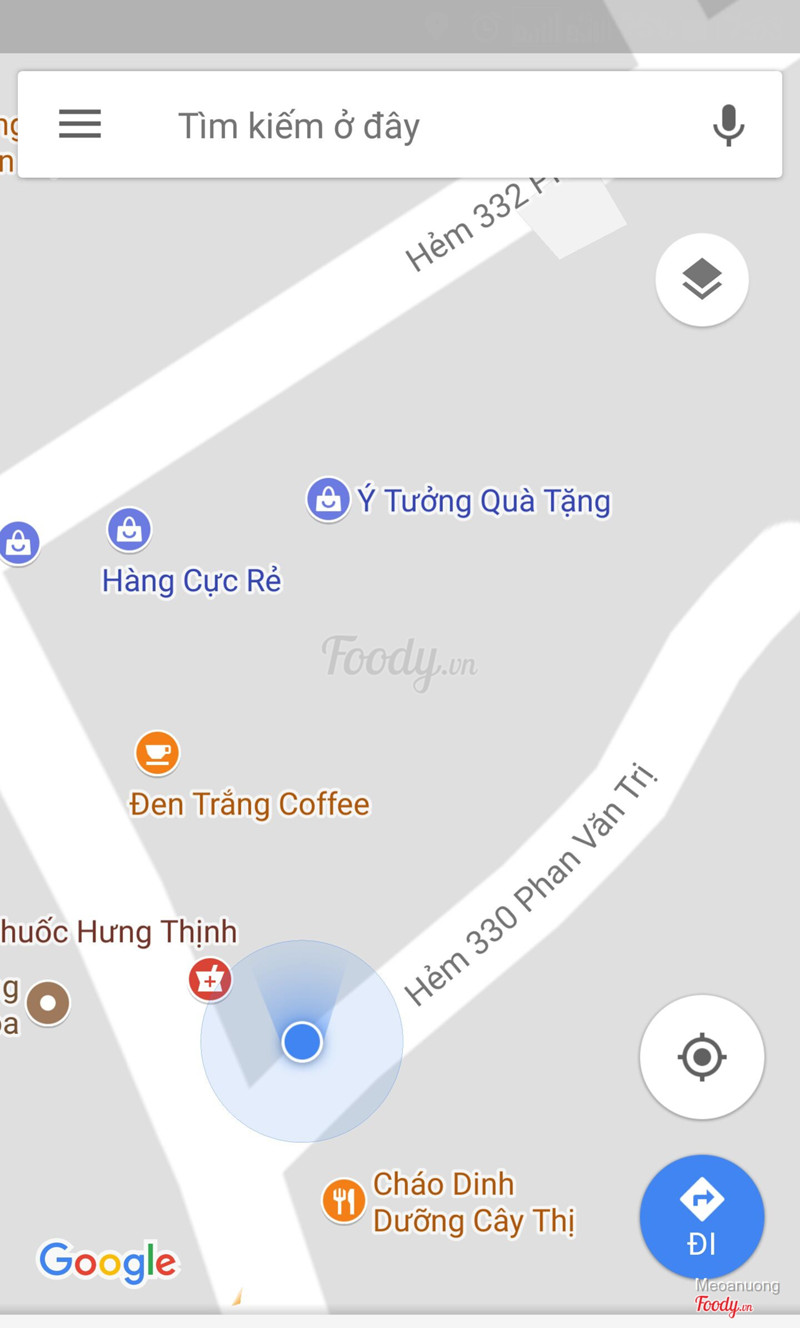This screenshot has width=800, height=1328.
Task: Open the Hàng Cực Rẻ shop marker
Action: tap(129, 530)
